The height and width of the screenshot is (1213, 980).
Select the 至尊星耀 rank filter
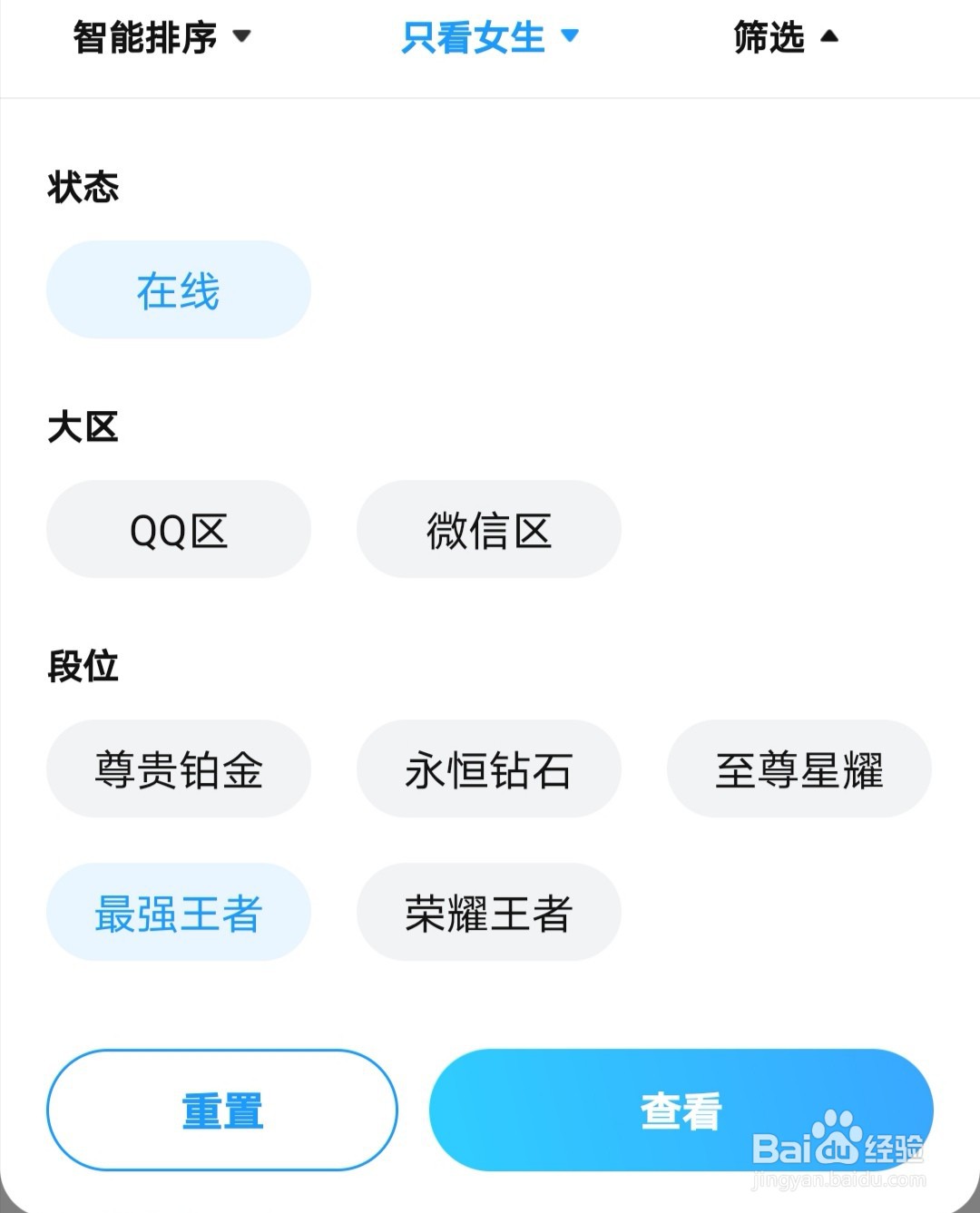[x=799, y=768]
